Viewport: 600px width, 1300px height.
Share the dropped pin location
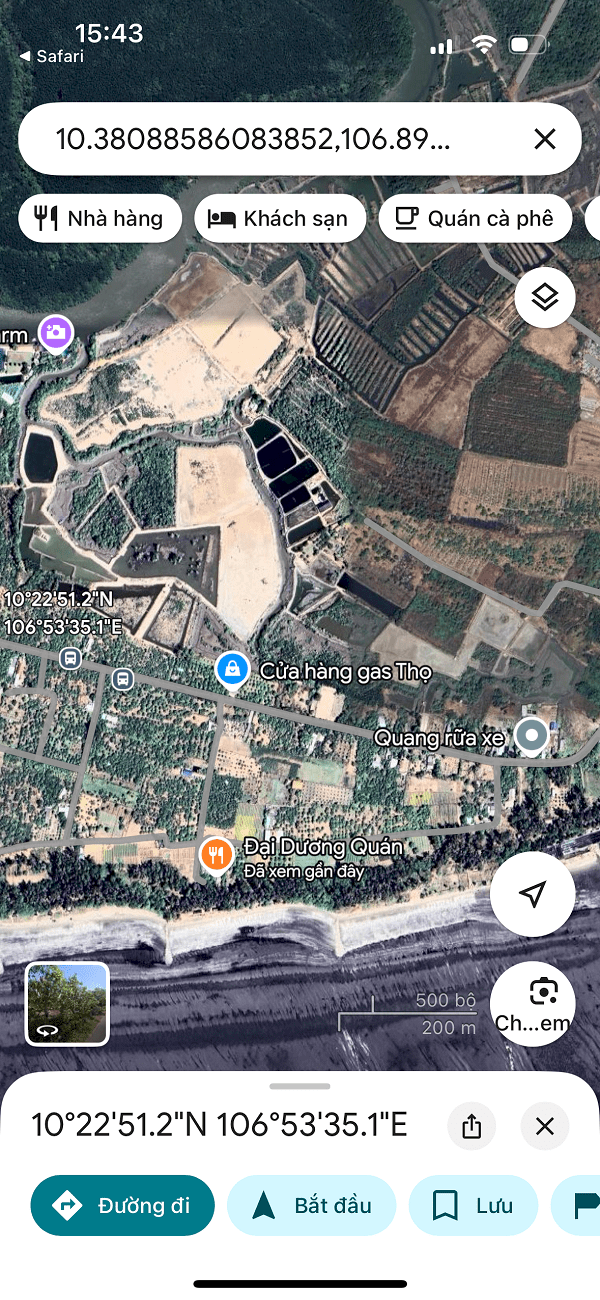tap(472, 1126)
